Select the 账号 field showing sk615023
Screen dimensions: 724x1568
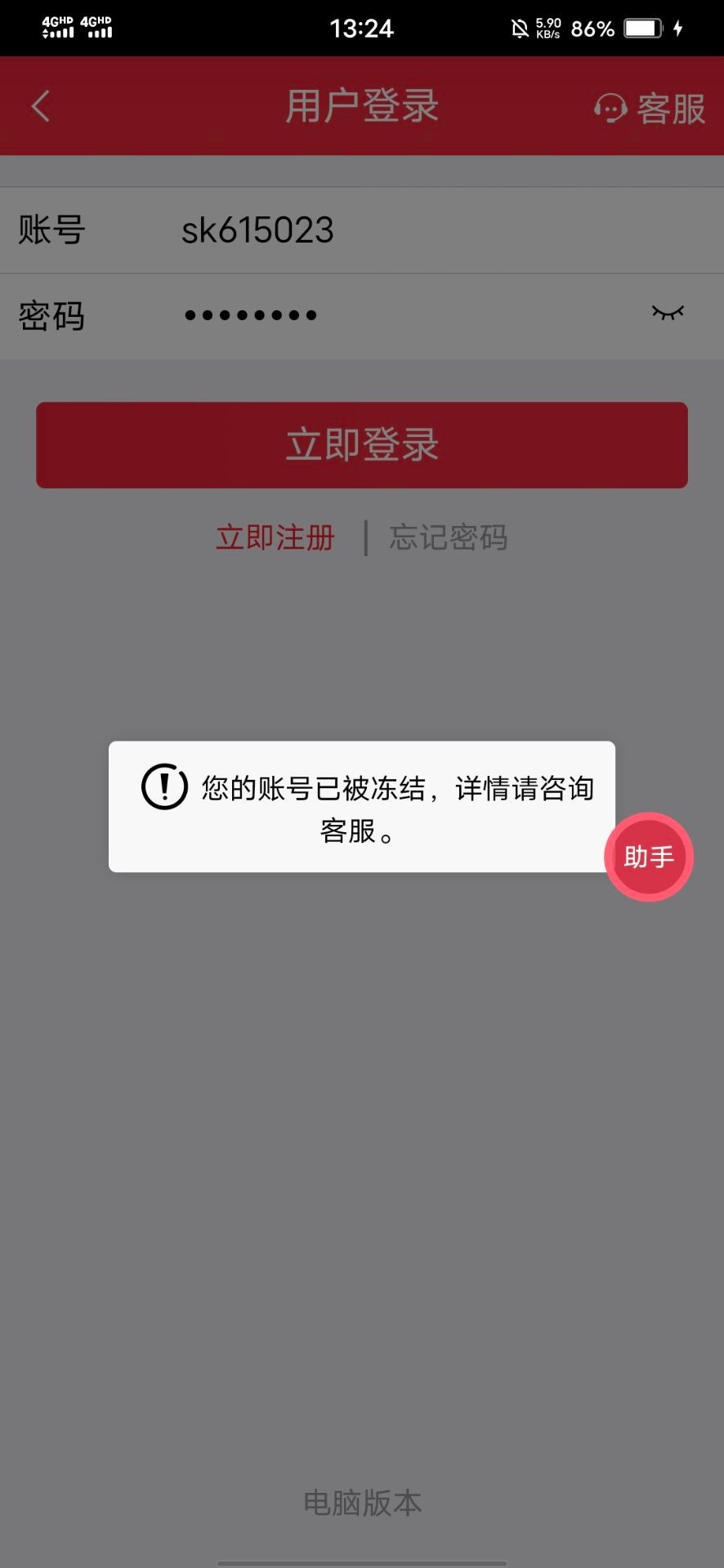click(257, 229)
